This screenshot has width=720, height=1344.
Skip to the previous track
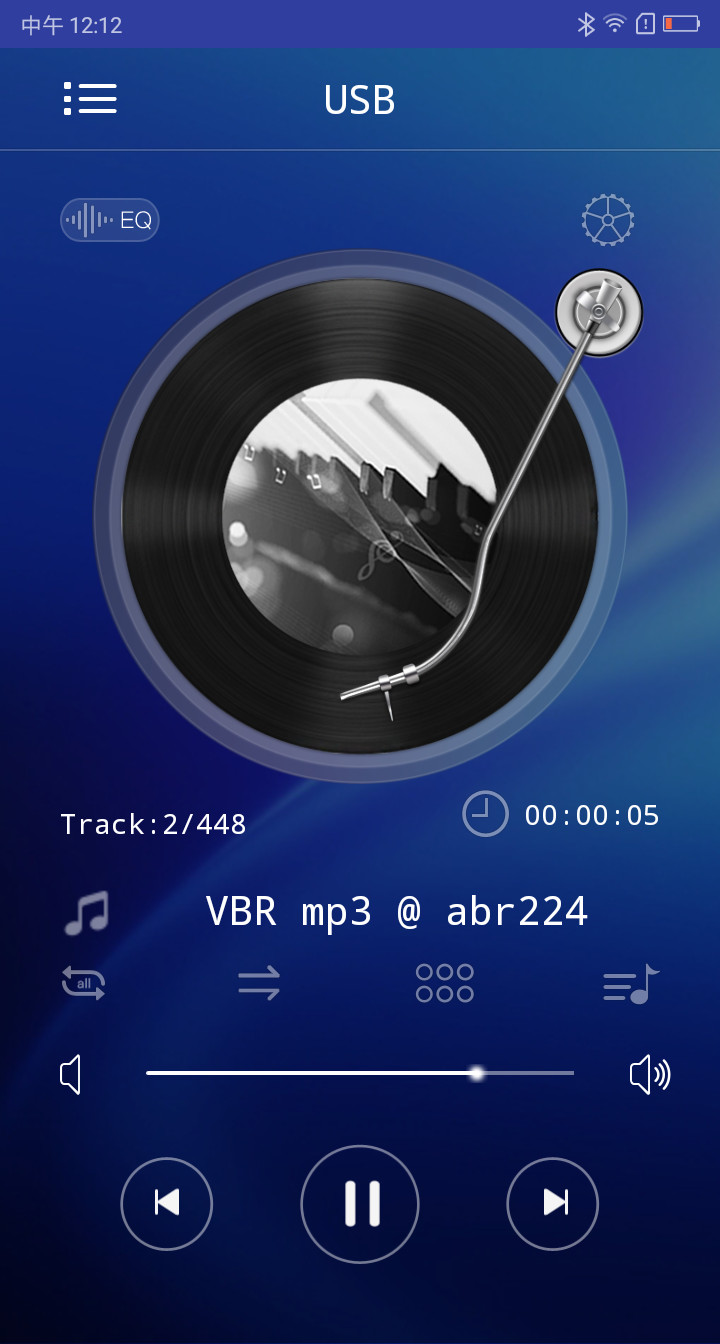pos(167,1203)
